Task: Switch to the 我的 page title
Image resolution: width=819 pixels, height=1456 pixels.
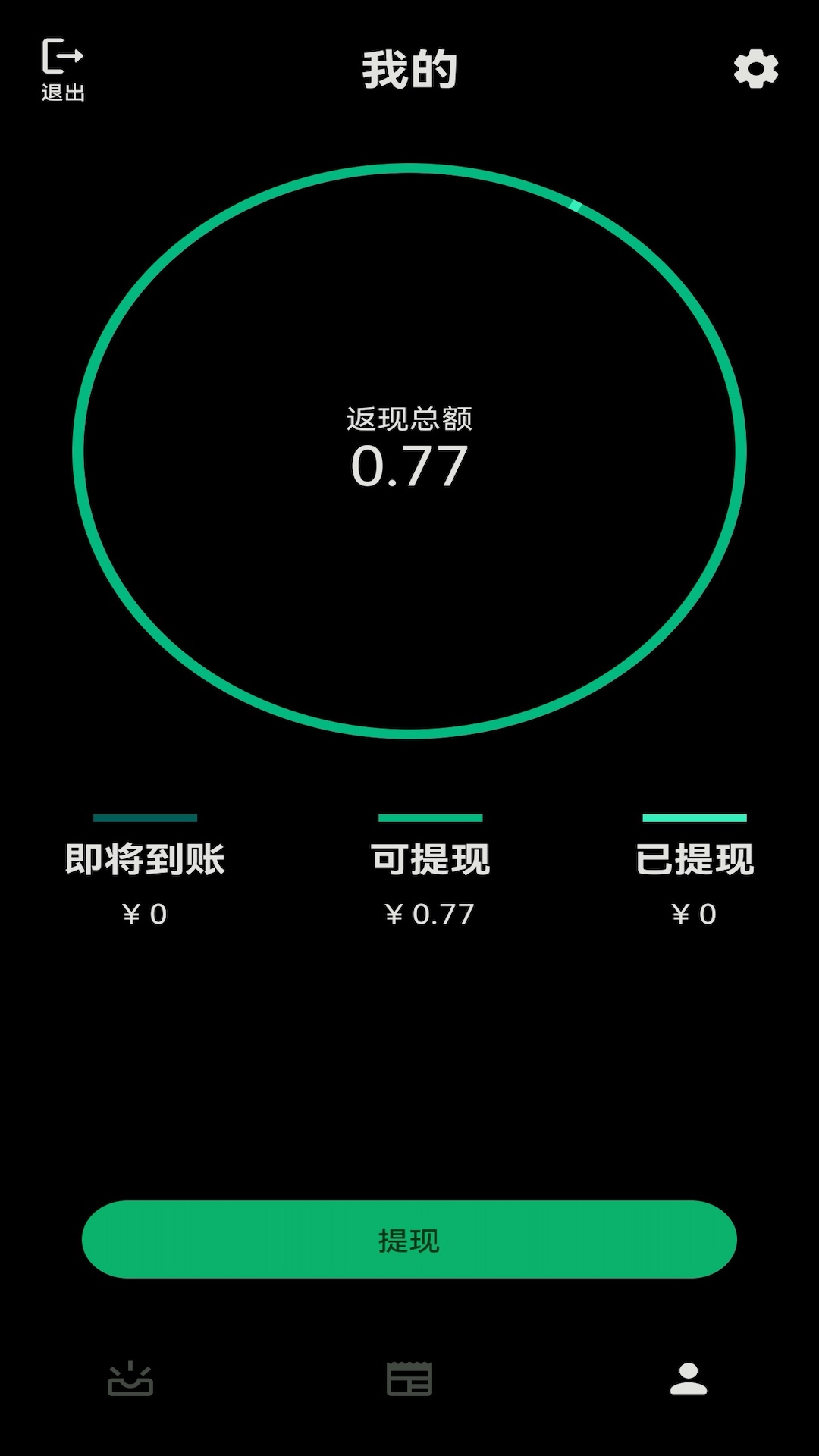Action: pos(409,69)
